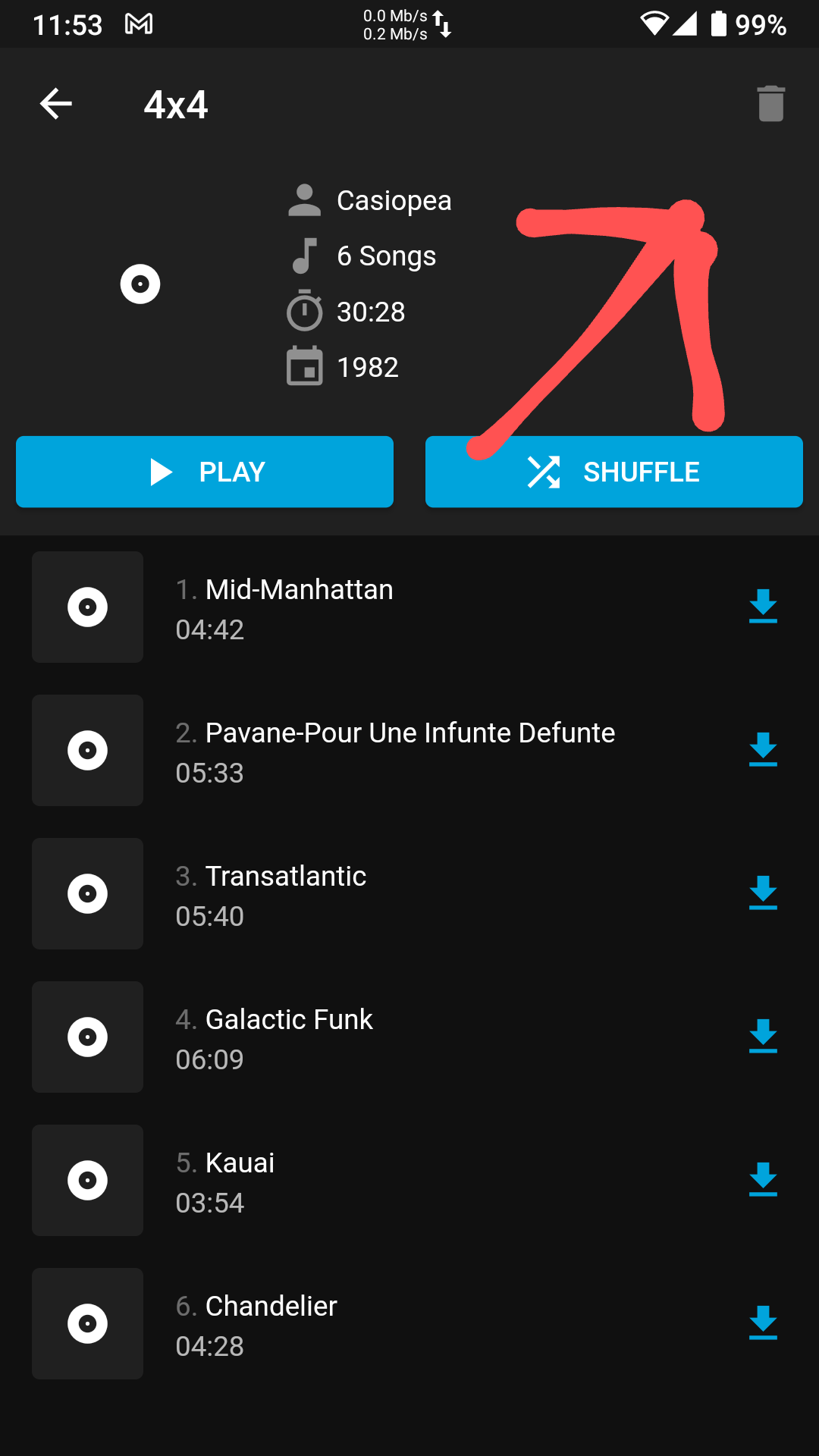The width and height of the screenshot is (819, 1456).
Task: Go back using the arrow icon
Action: tap(56, 104)
